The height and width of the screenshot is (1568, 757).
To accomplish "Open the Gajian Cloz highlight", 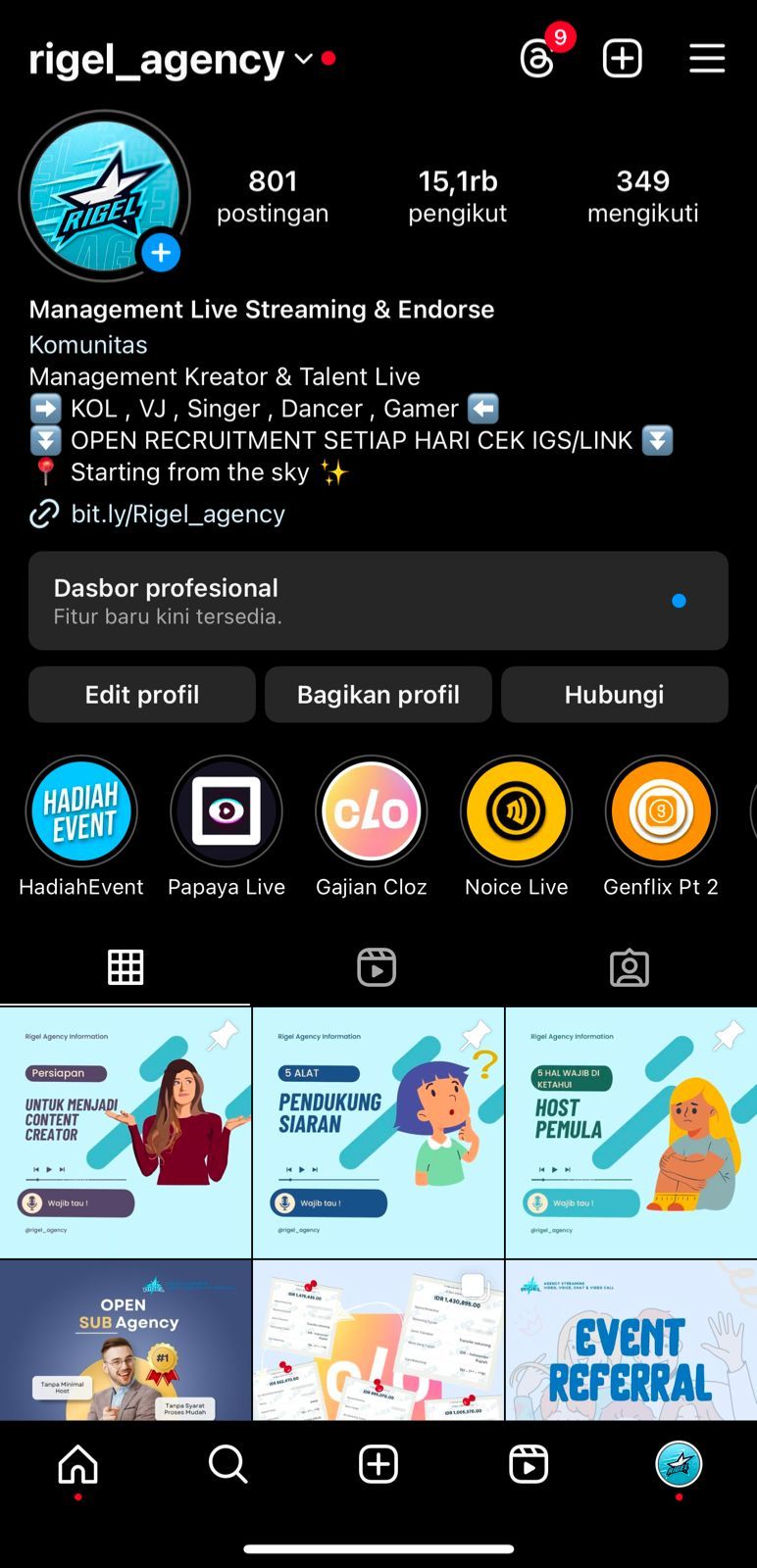I will (x=372, y=811).
